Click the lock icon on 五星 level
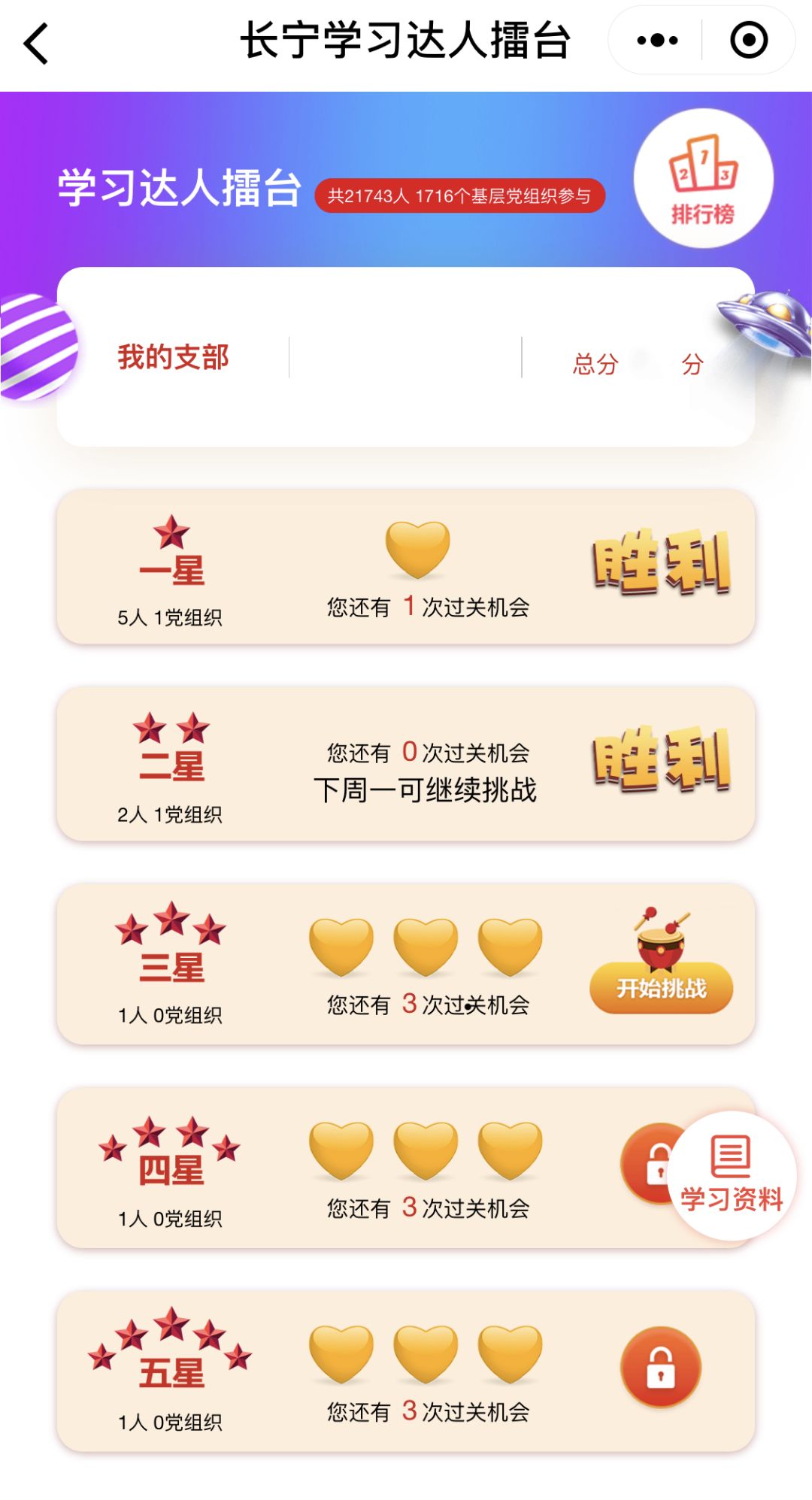Screen dimensions: 812x1500 tap(662, 1365)
